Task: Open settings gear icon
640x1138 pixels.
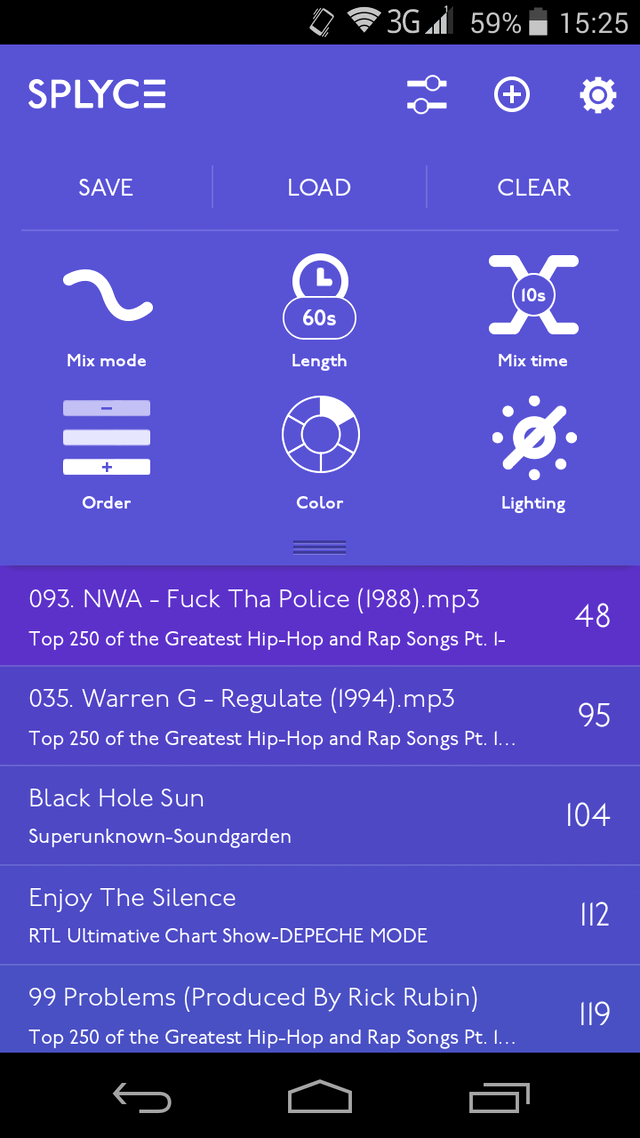Action: pos(597,95)
